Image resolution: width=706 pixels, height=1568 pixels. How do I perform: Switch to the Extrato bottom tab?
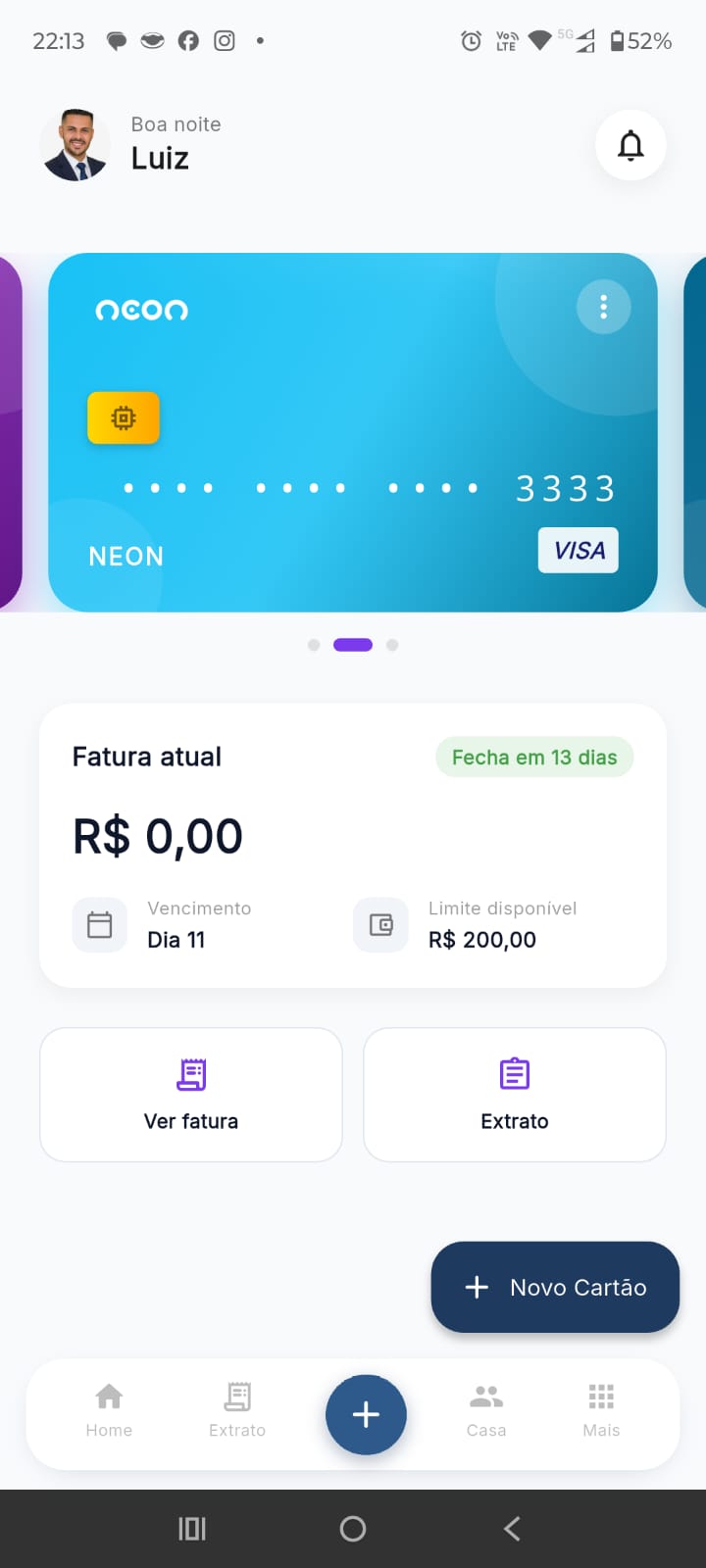click(x=237, y=1411)
